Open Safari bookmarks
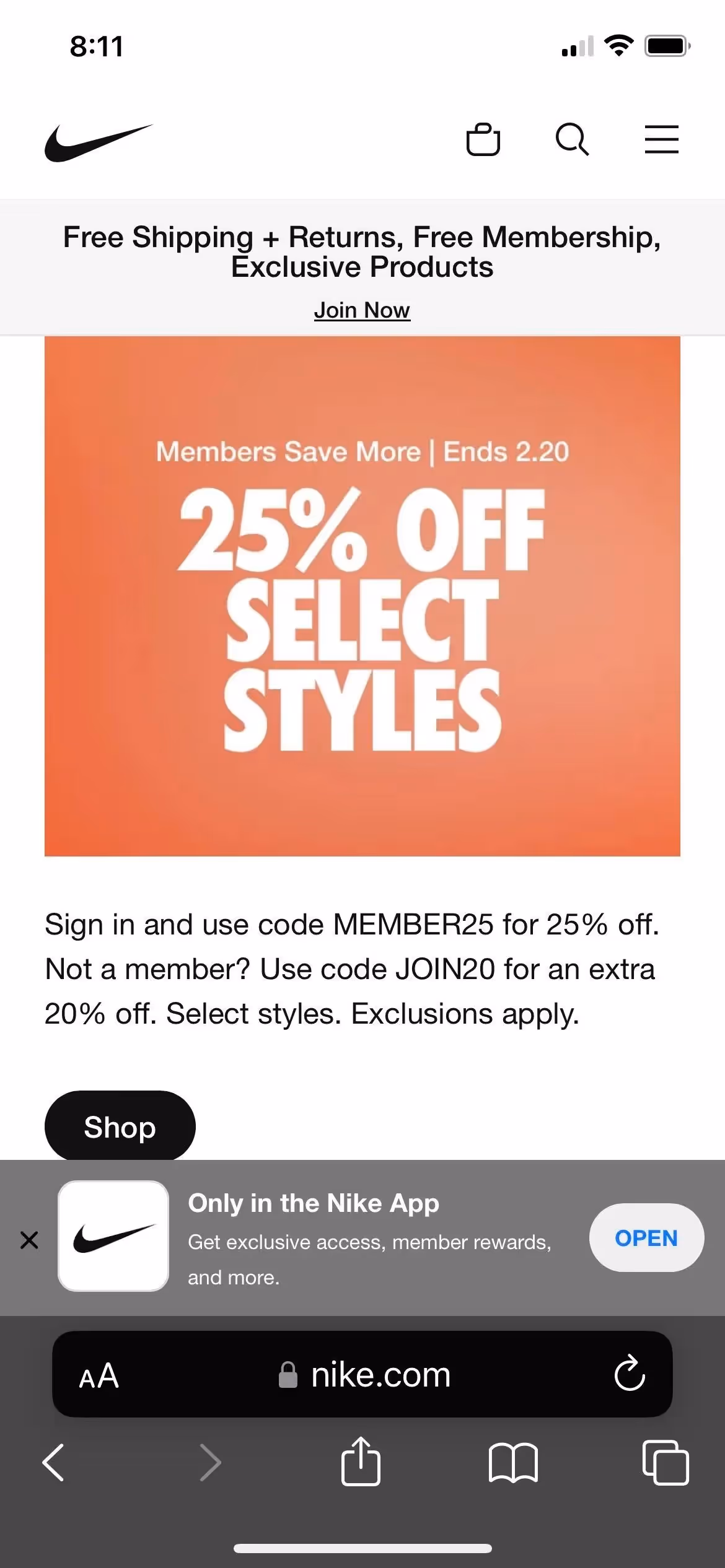725x1568 pixels. (513, 1463)
